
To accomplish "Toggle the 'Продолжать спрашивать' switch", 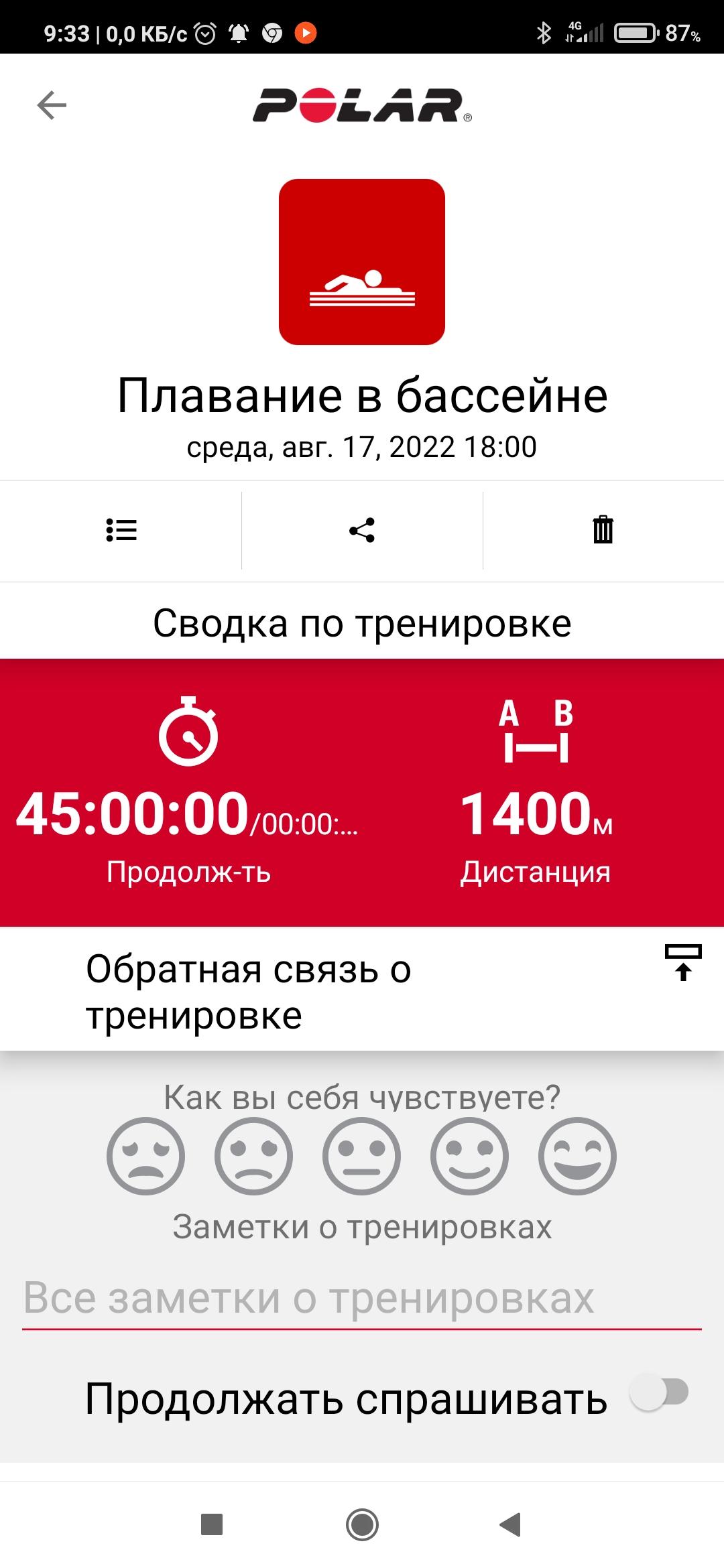I will [660, 1392].
